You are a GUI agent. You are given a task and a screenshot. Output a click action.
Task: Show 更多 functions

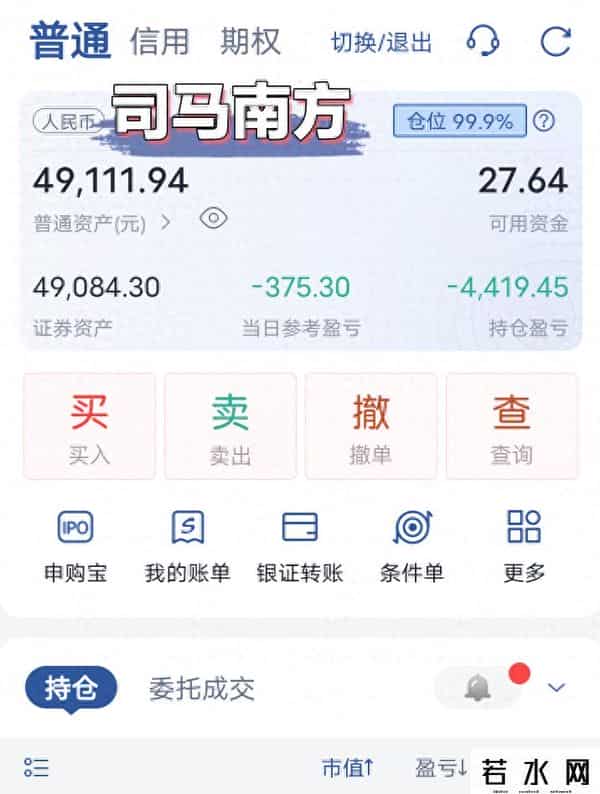pos(524,546)
